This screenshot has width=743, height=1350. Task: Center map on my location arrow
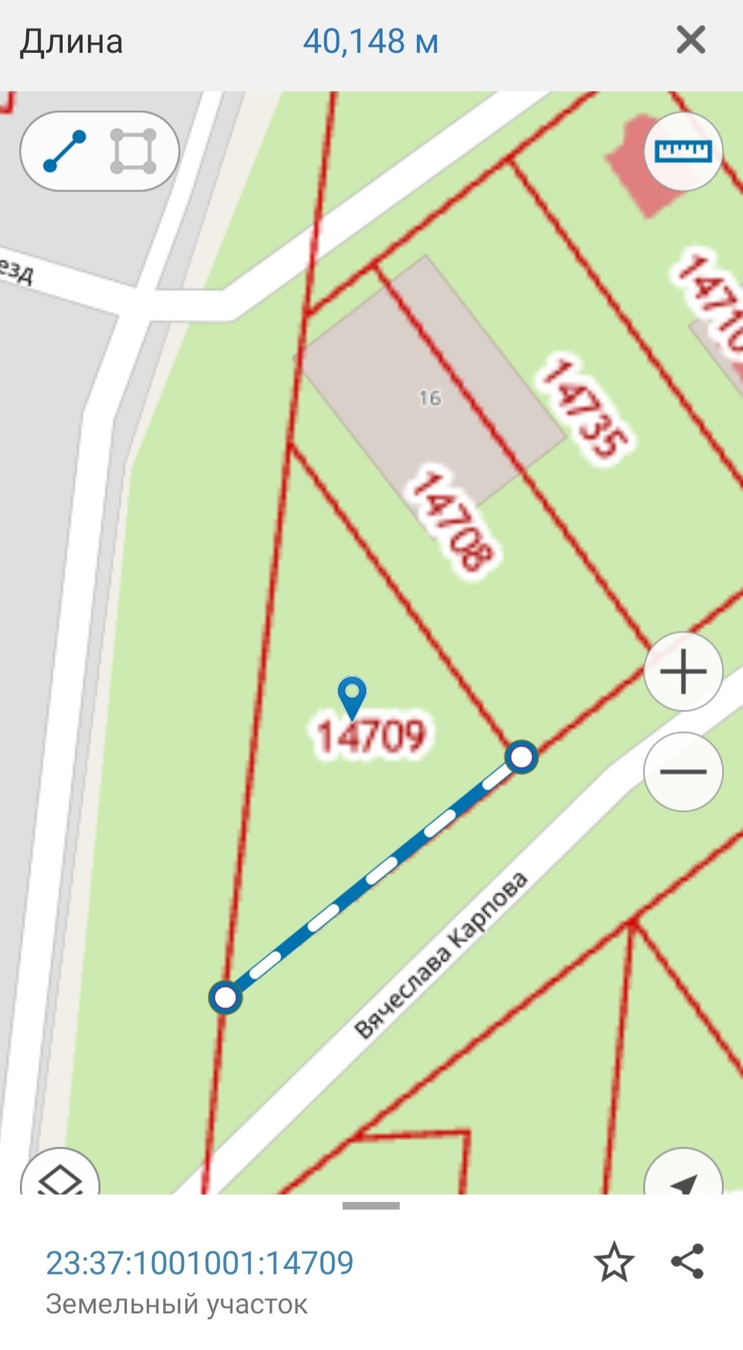[683, 1174]
